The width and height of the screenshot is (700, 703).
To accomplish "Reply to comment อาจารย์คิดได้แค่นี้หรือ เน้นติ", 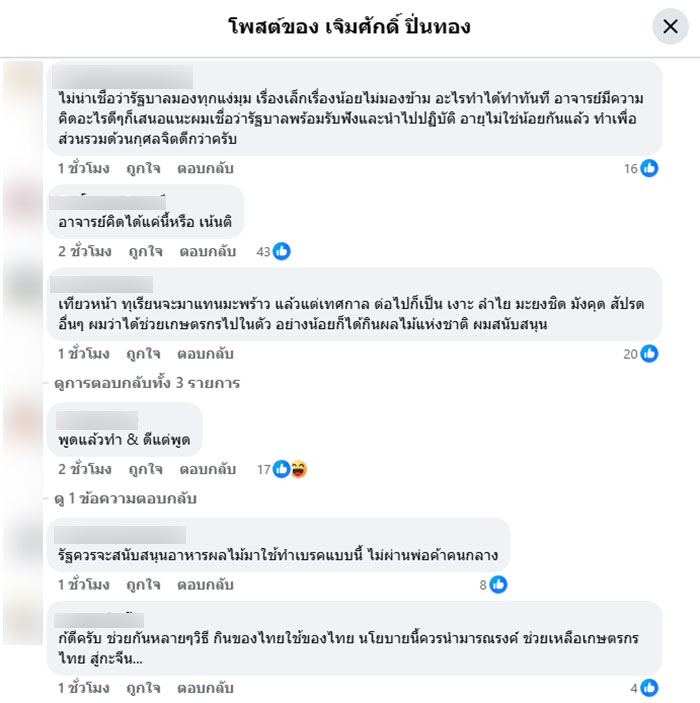I will [x=205, y=252].
